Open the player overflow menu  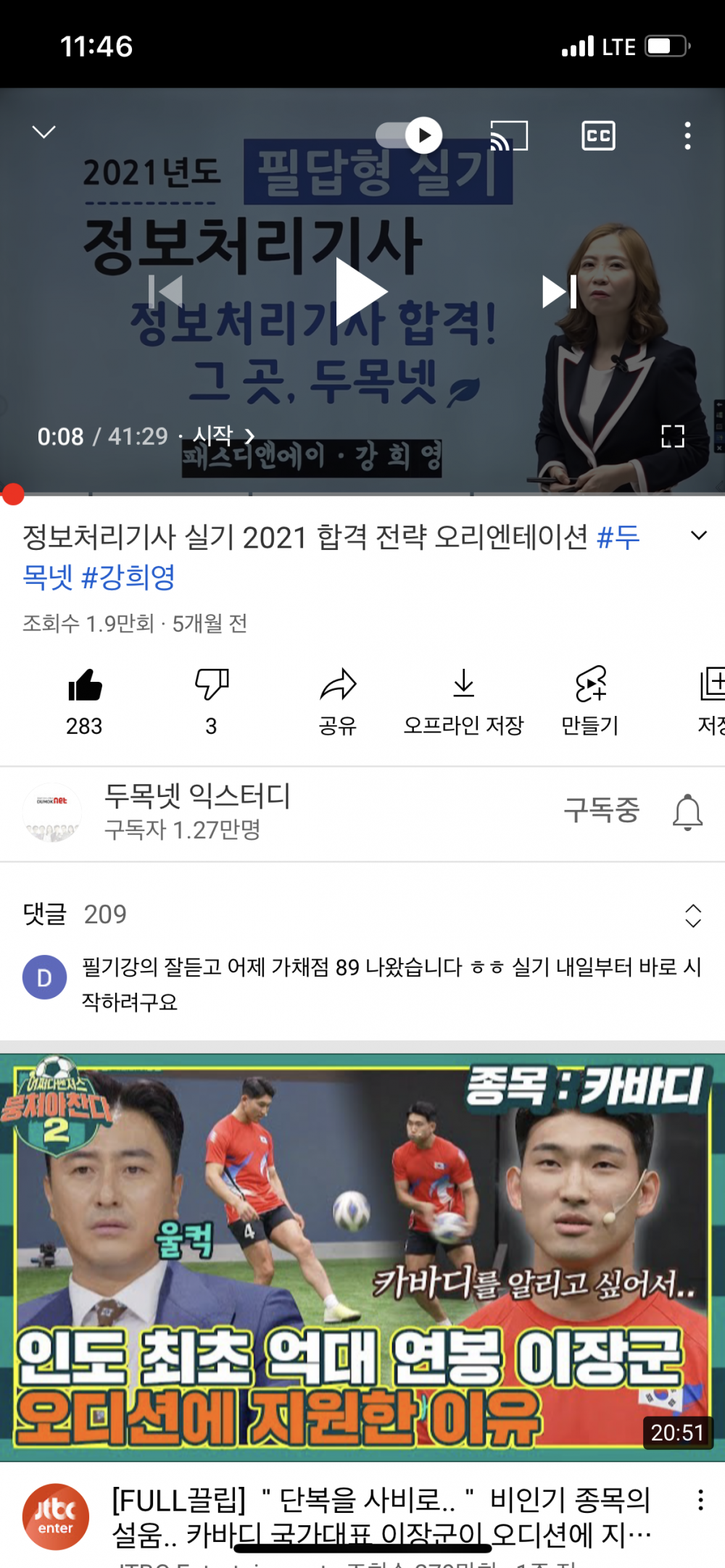pyautogui.click(x=687, y=135)
